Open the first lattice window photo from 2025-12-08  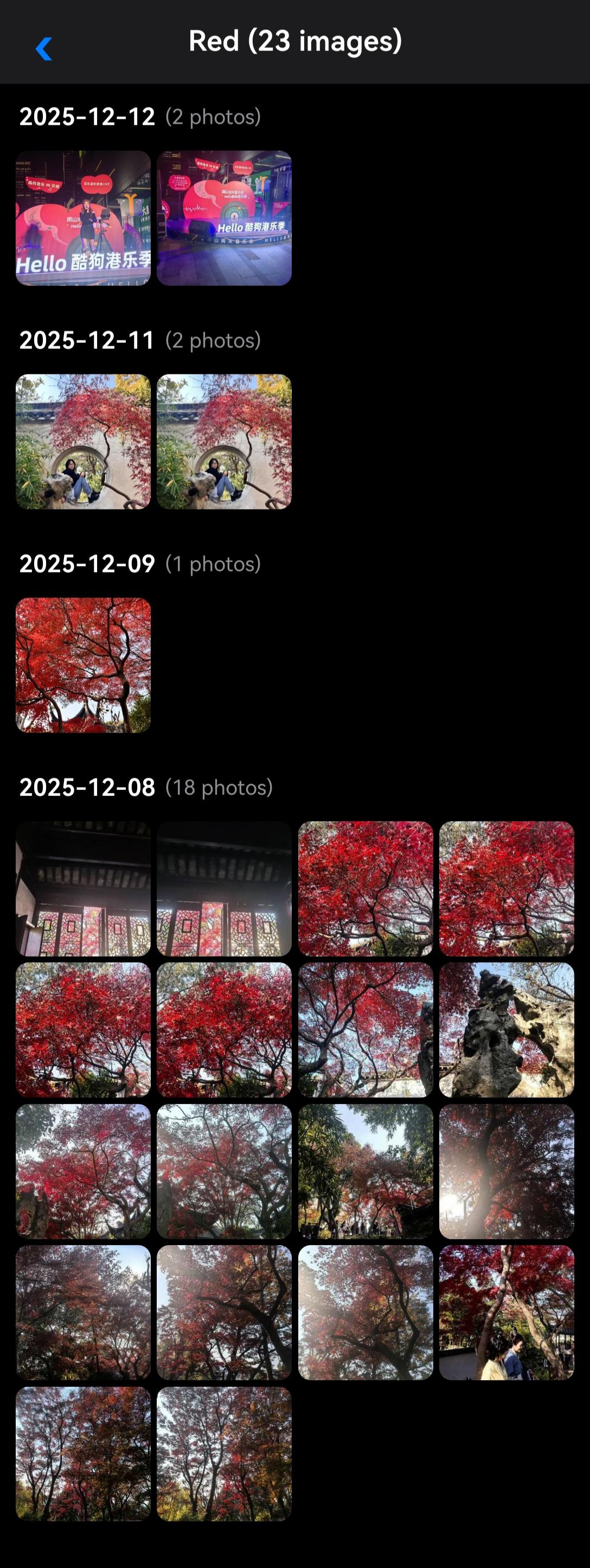click(x=83, y=888)
